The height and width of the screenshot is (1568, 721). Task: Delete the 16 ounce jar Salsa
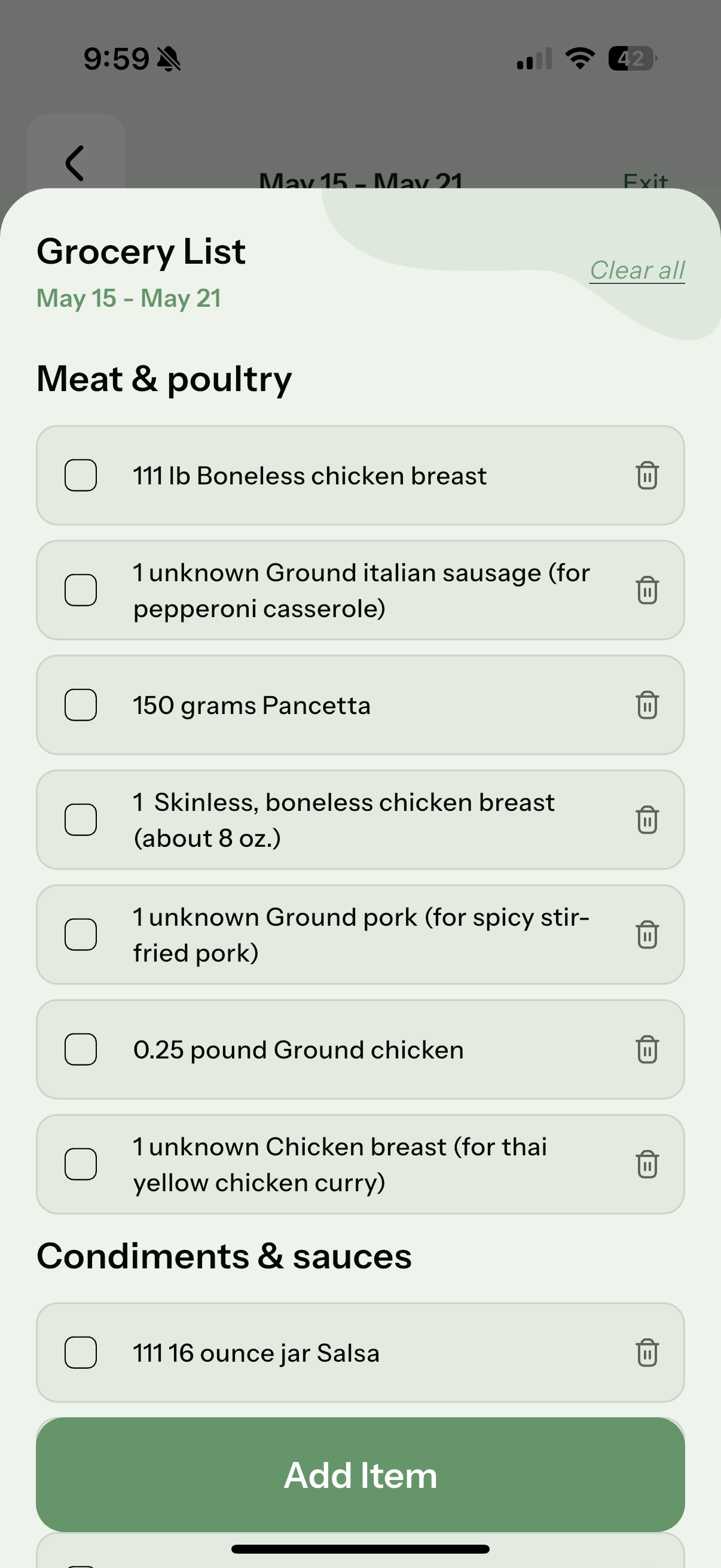coord(646,1354)
